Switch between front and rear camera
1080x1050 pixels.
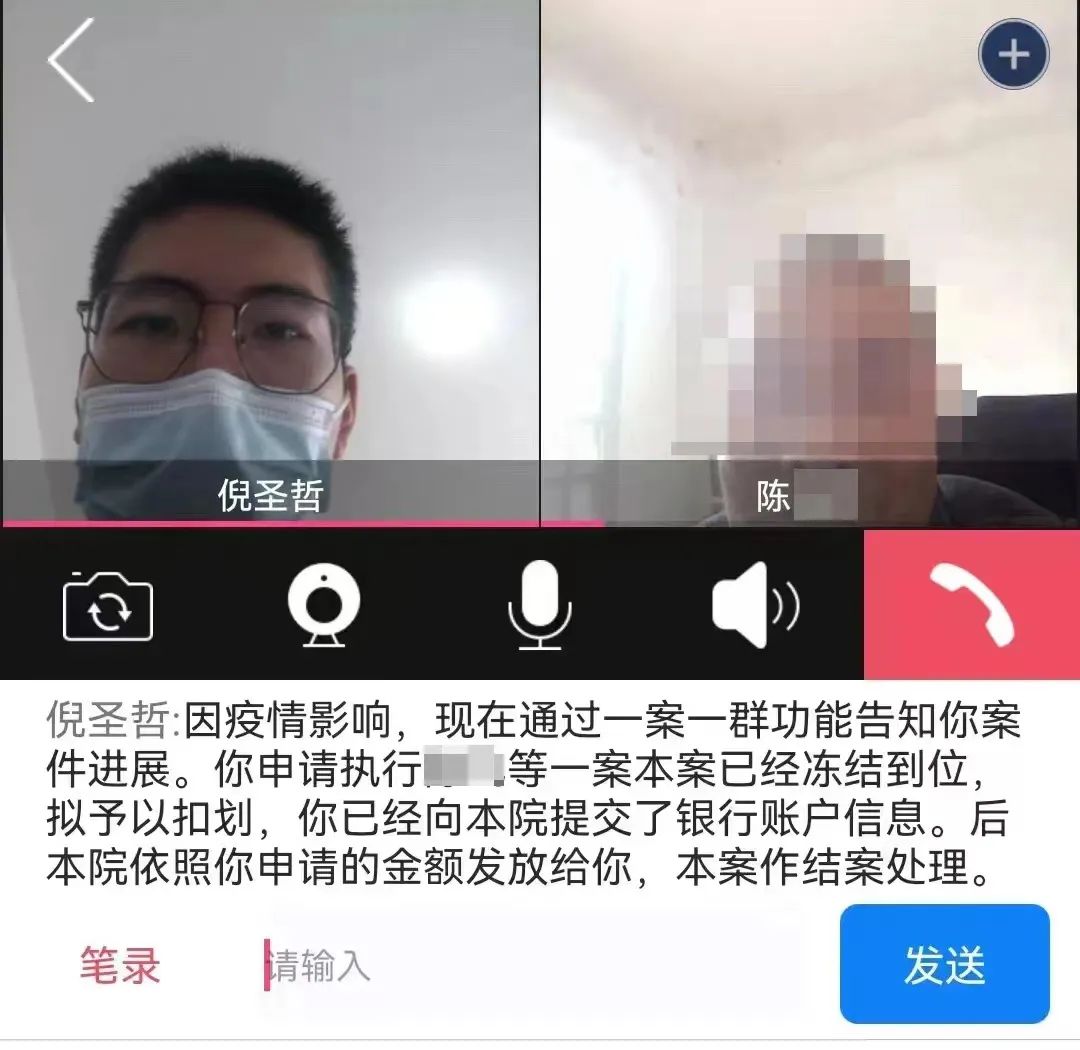point(108,606)
